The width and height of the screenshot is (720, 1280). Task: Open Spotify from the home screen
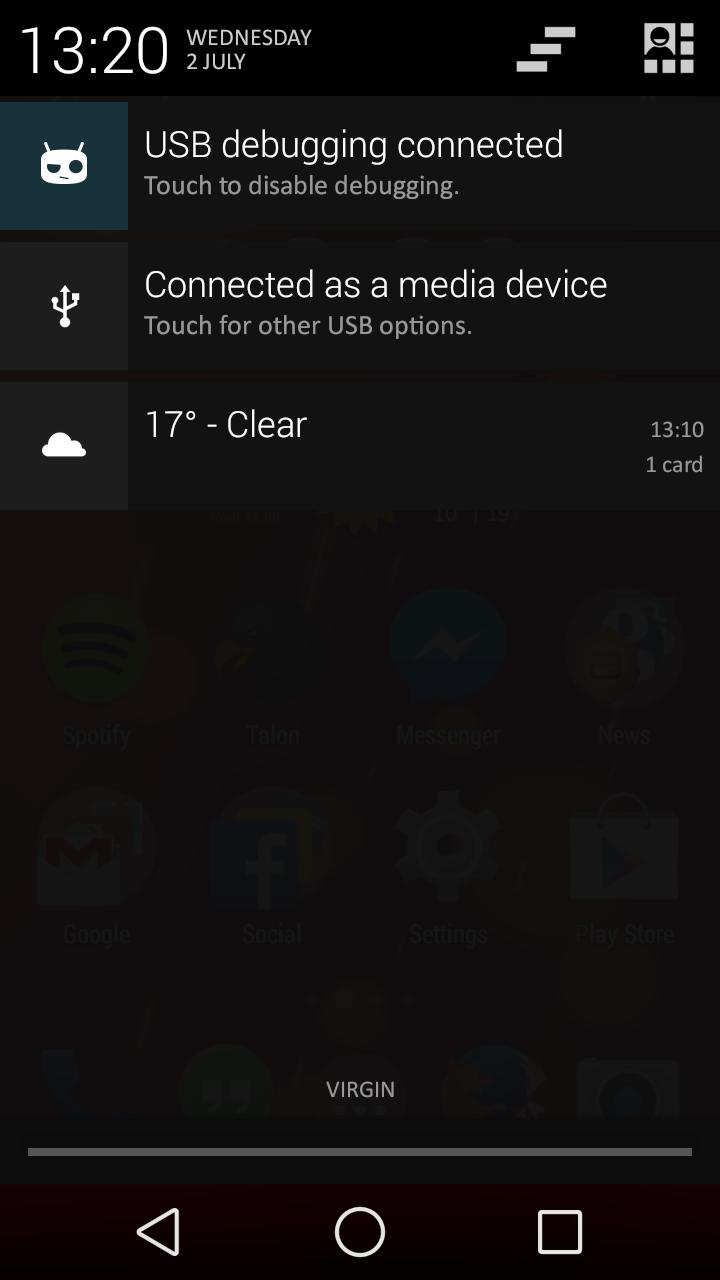click(x=95, y=650)
